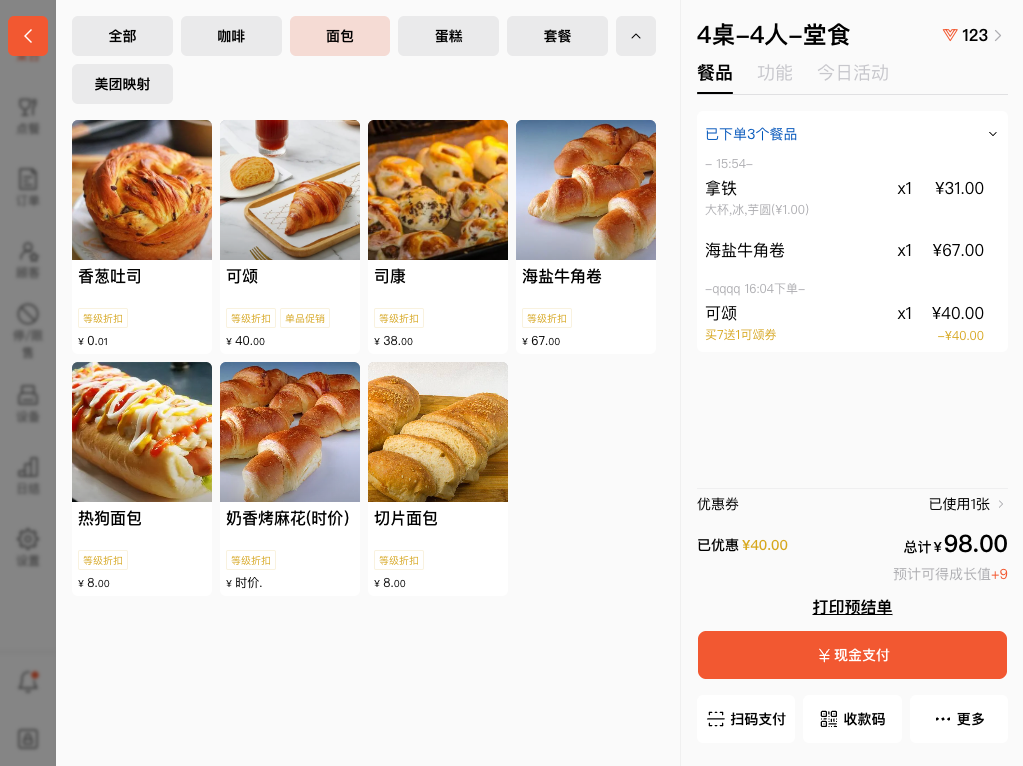Choose 扫码支付 payment
Image resolution: width=1023 pixels, height=766 pixels.
[x=746, y=719]
